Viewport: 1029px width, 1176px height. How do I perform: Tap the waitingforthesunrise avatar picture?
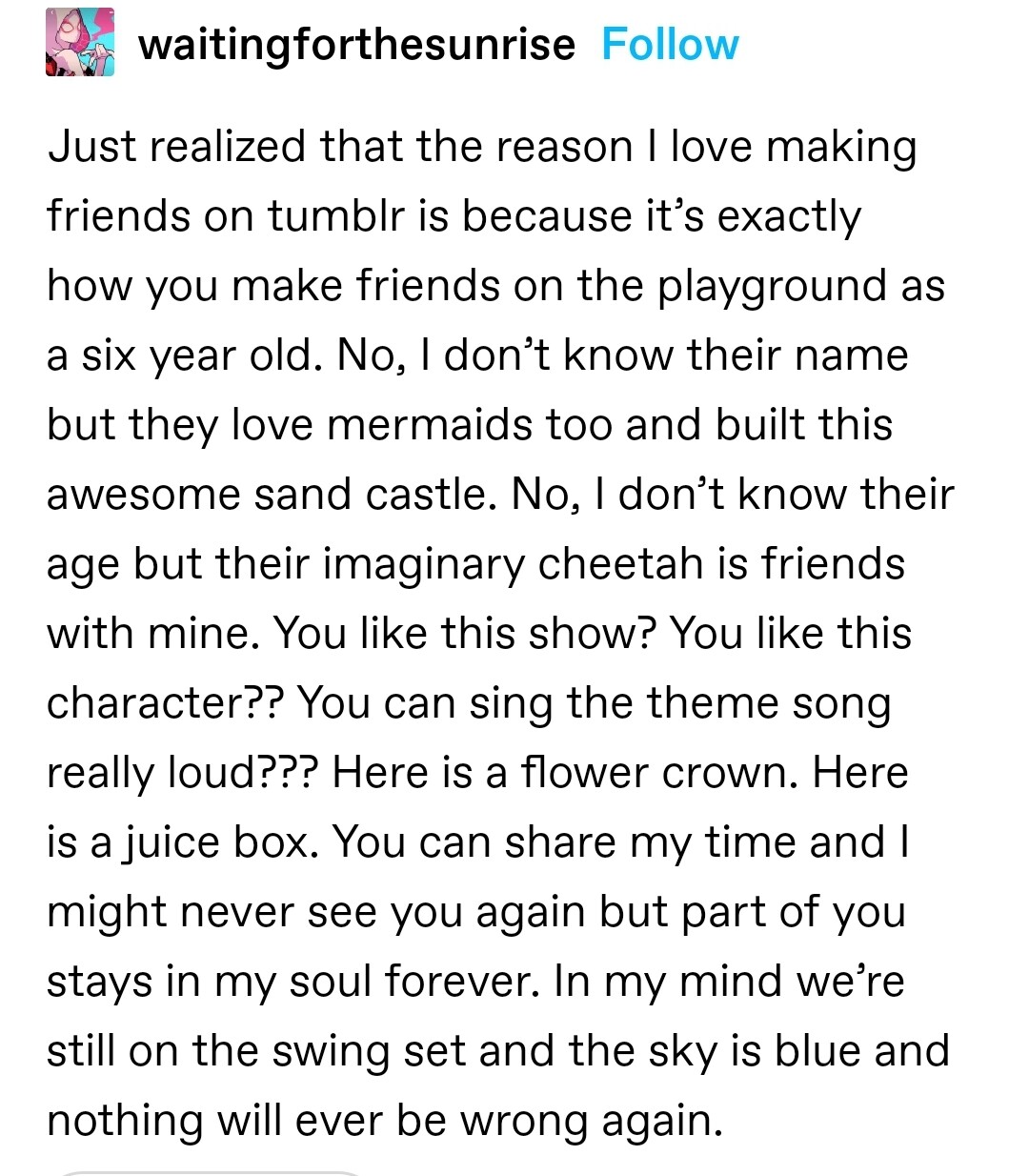(80, 42)
